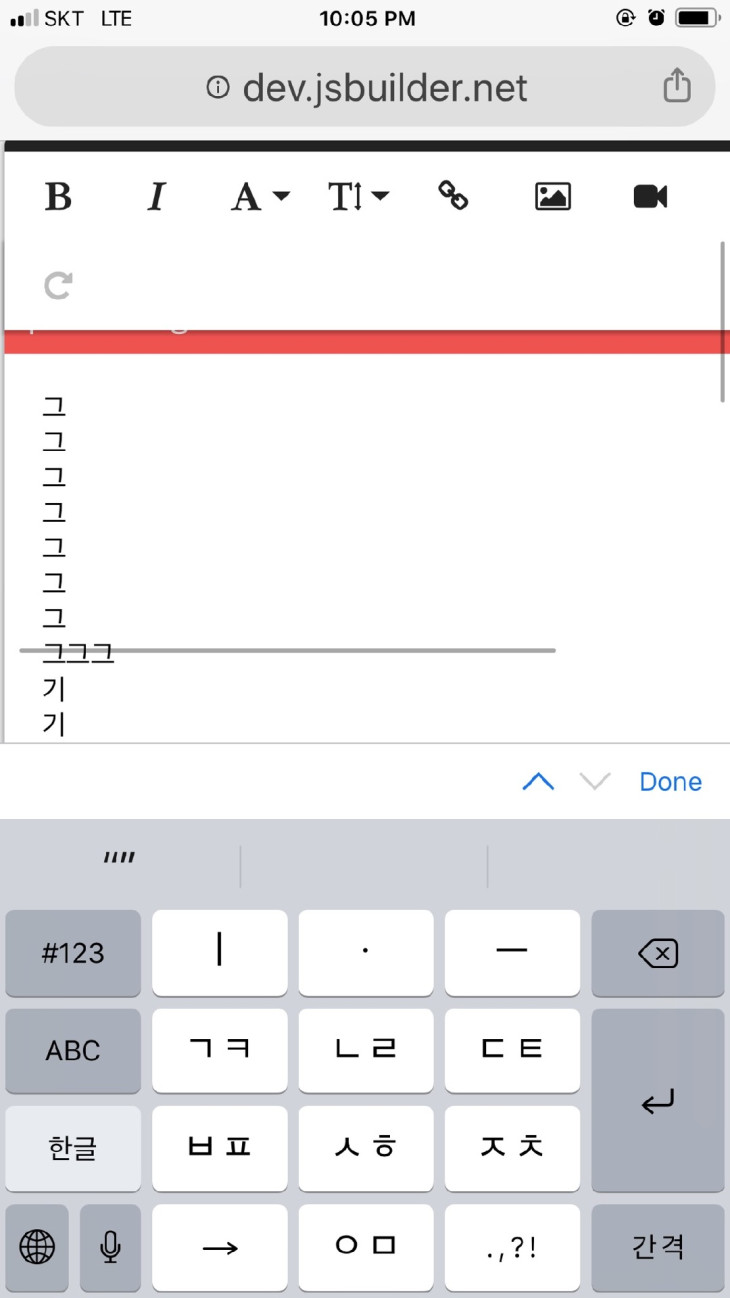Open the font color dropdown
The width and height of the screenshot is (730, 1298).
pyautogui.click(x=258, y=196)
